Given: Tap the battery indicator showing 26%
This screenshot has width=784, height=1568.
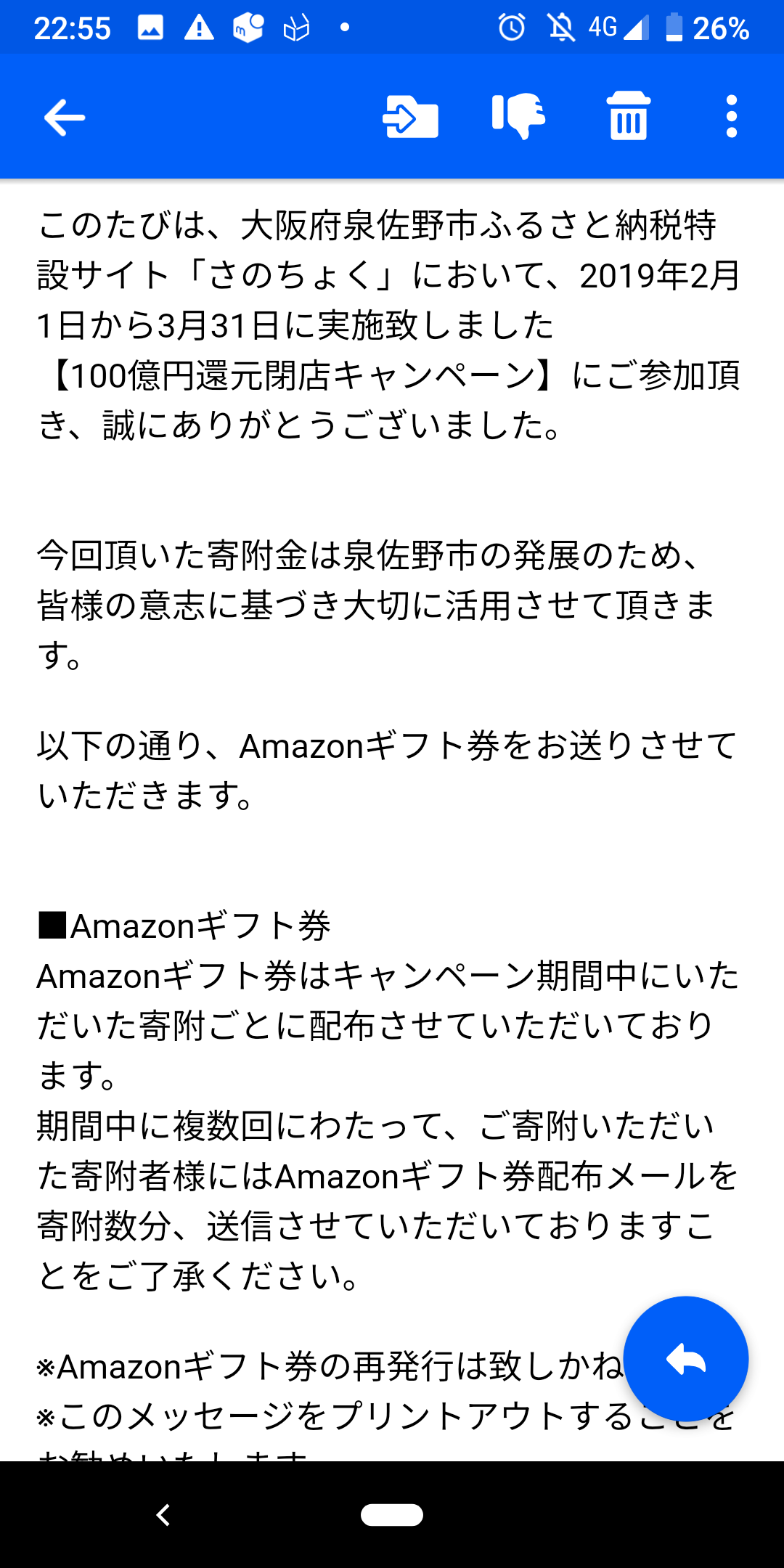Looking at the screenshot, I should tap(693, 28).
